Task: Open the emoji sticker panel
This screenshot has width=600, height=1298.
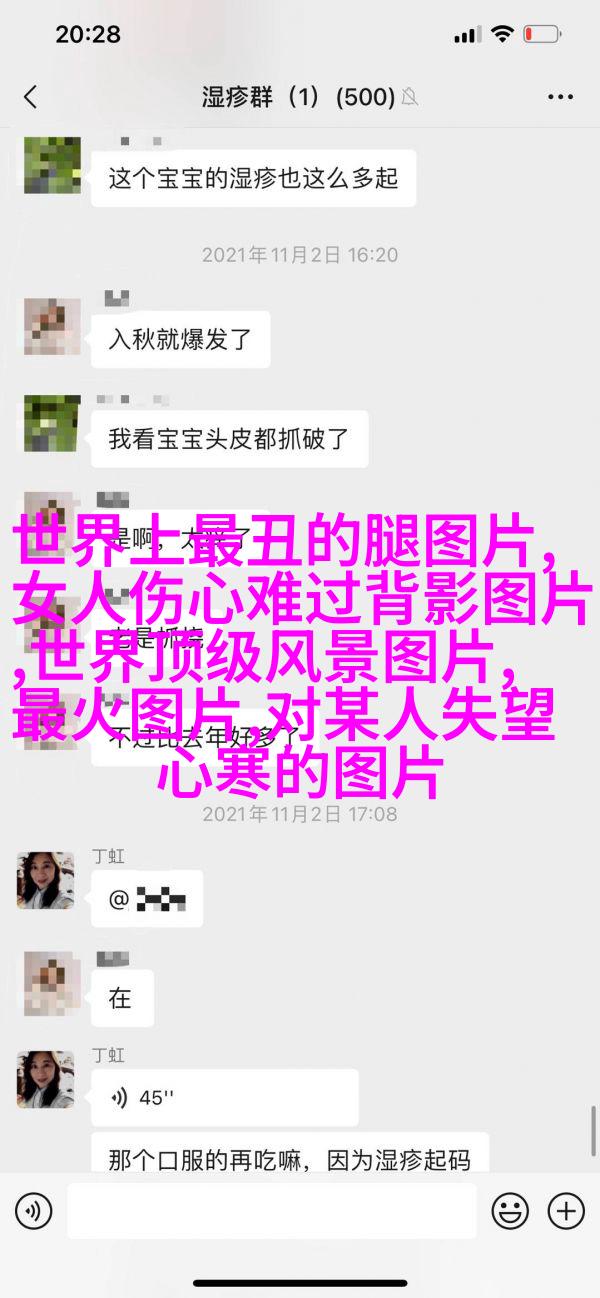Action: tap(510, 1211)
